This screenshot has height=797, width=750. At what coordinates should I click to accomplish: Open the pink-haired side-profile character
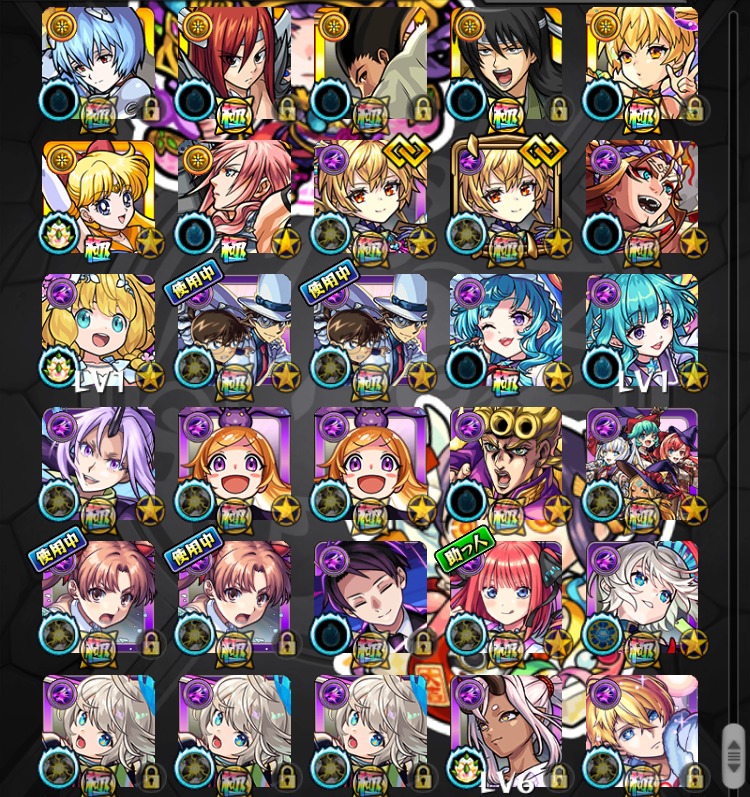click(234, 198)
